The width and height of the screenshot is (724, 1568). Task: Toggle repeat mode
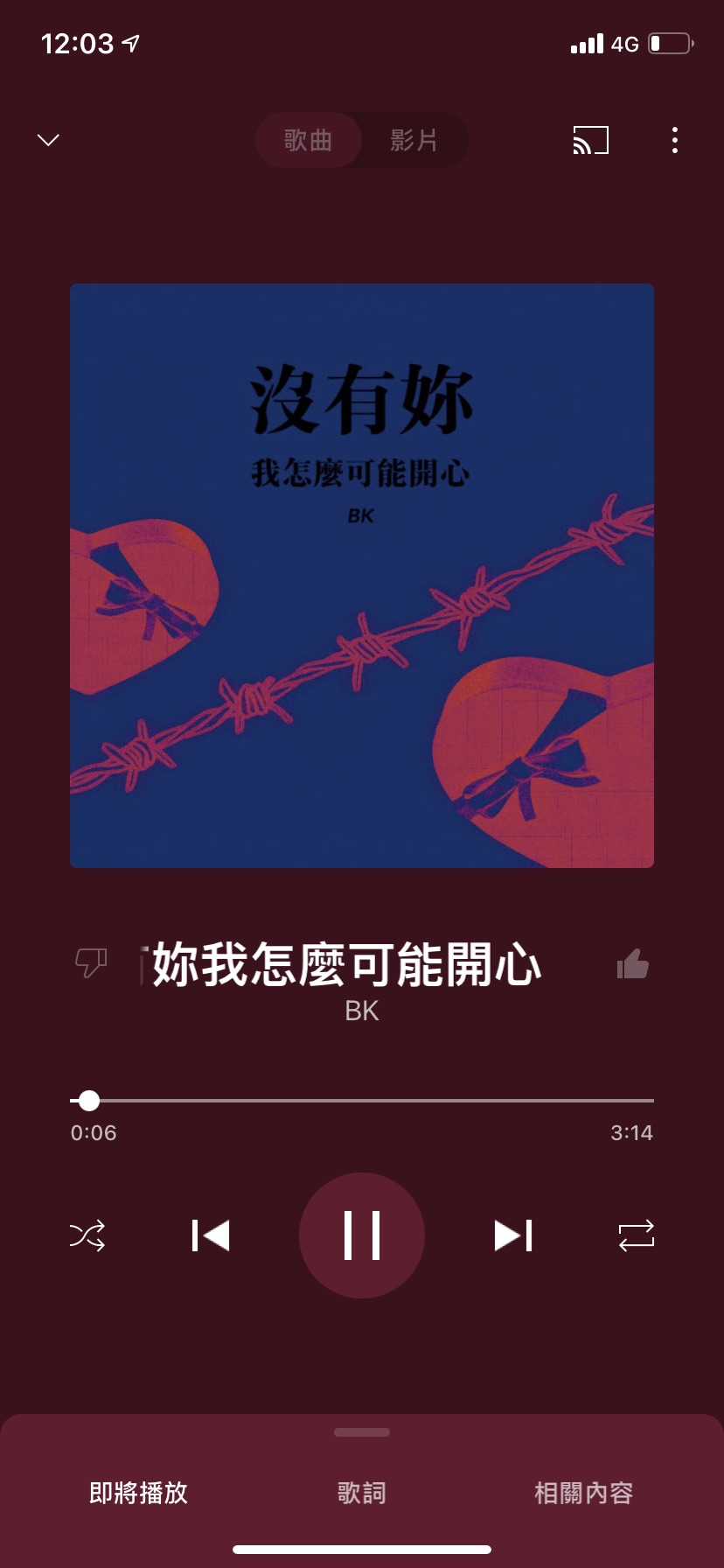pyautogui.click(x=636, y=1235)
